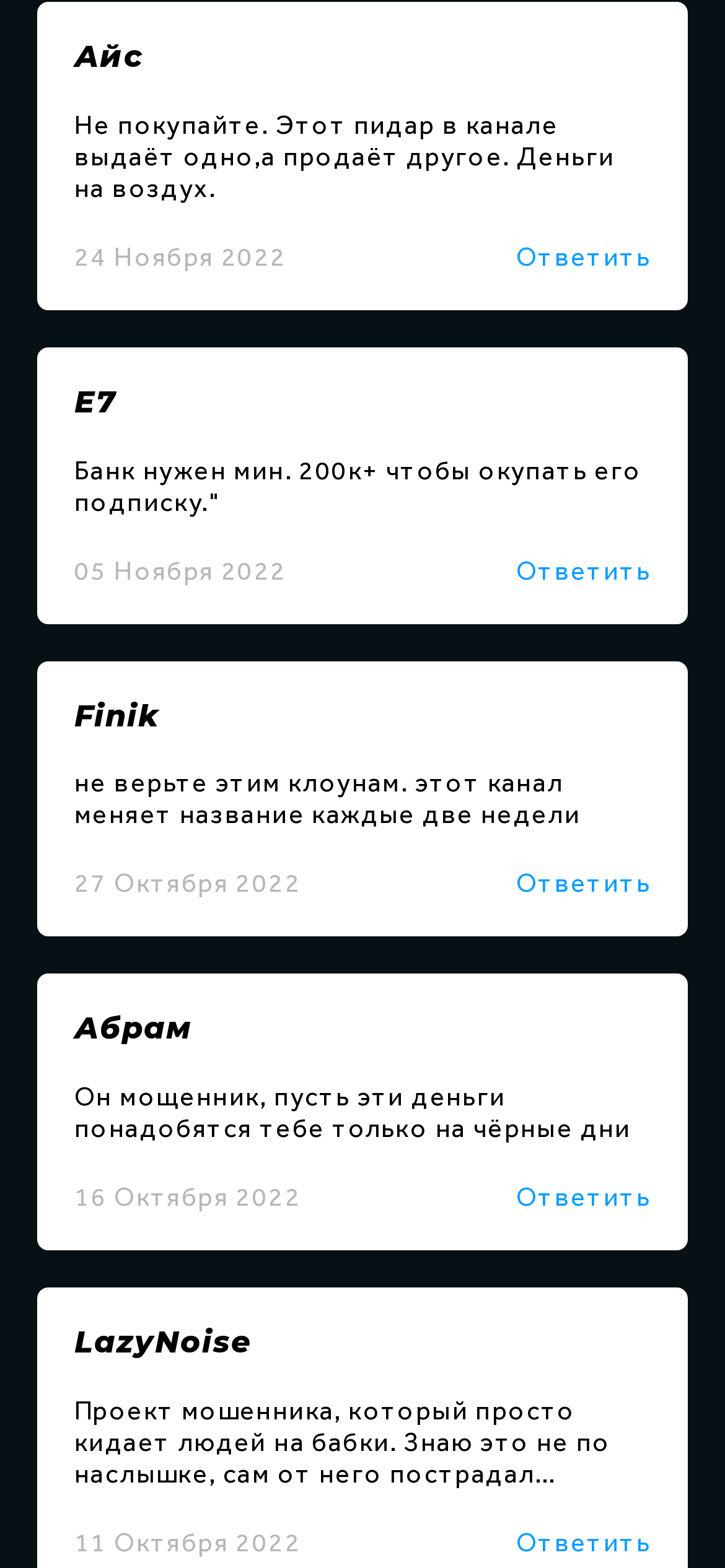Tap Ответить under E7's comment
The image size is (725, 1568).
pos(583,572)
